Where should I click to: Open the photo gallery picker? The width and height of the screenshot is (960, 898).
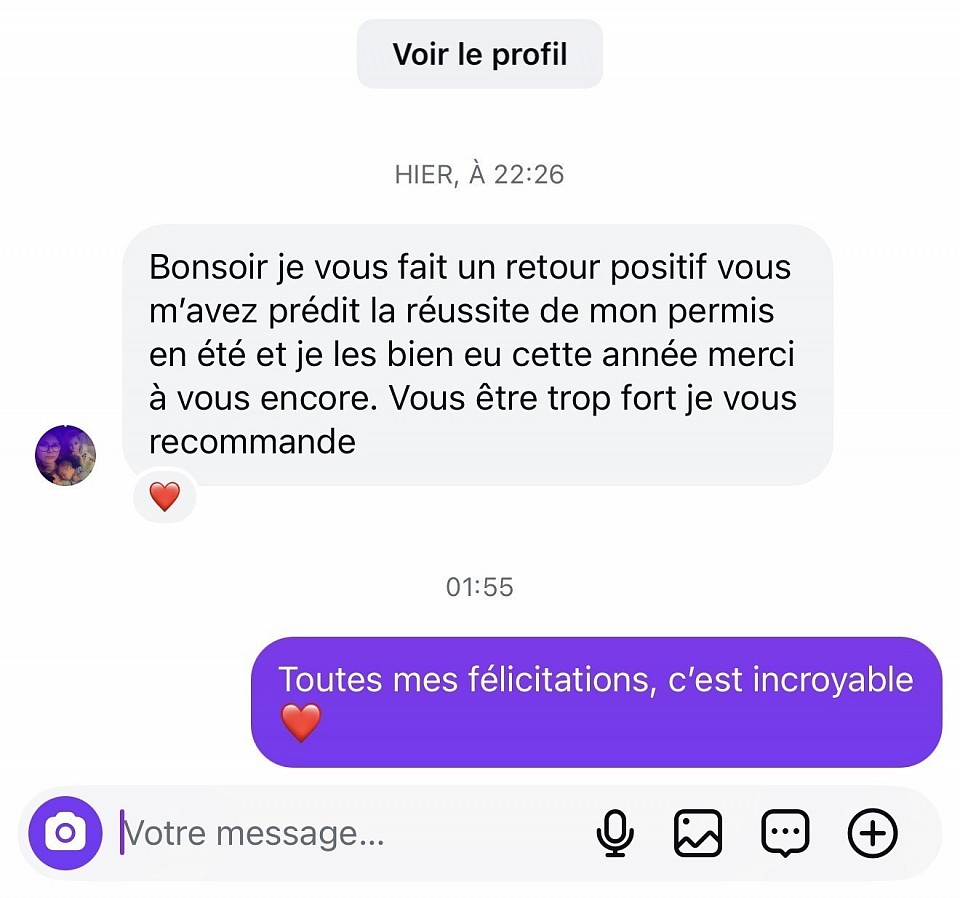tap(697, 832)
